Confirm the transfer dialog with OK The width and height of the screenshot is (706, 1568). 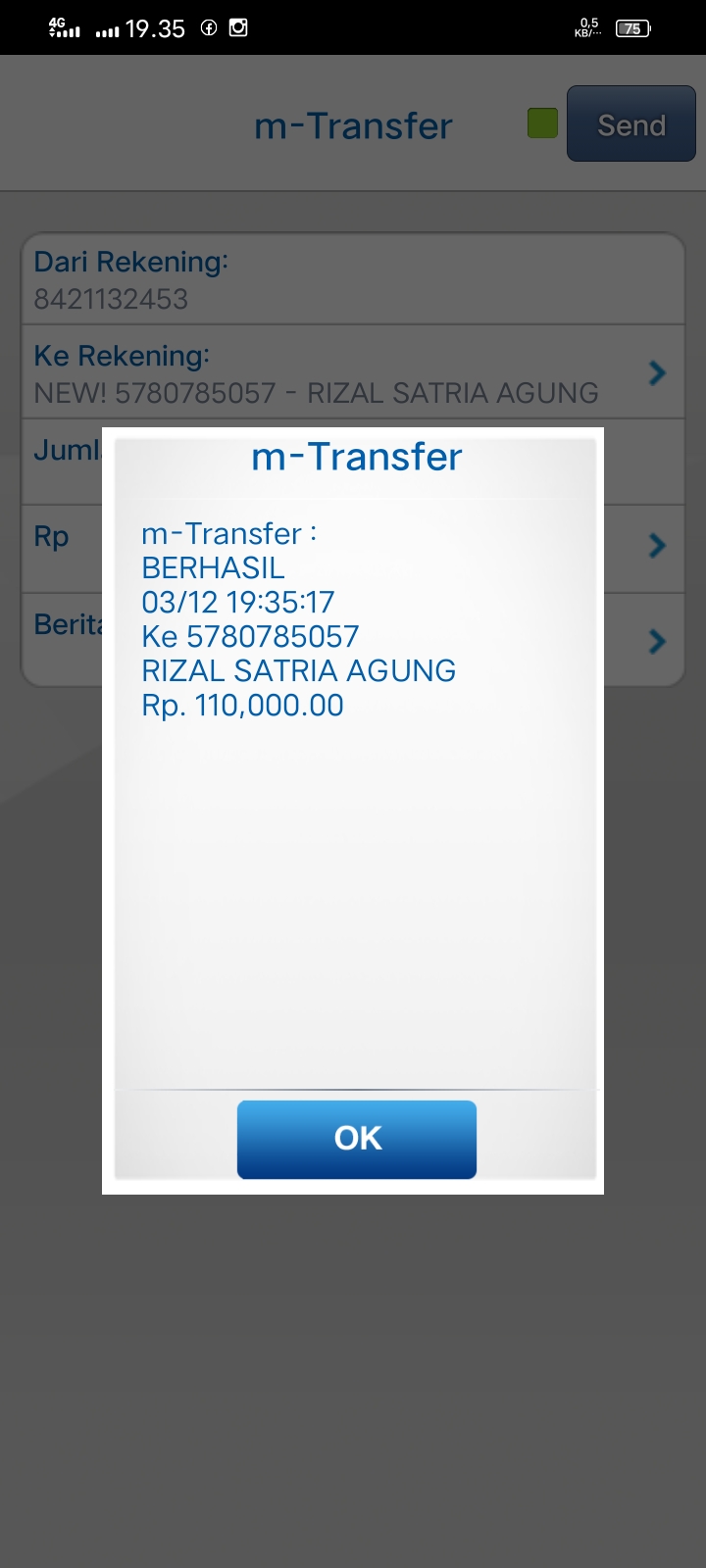pyautogui.click(x=357, y=1139)
